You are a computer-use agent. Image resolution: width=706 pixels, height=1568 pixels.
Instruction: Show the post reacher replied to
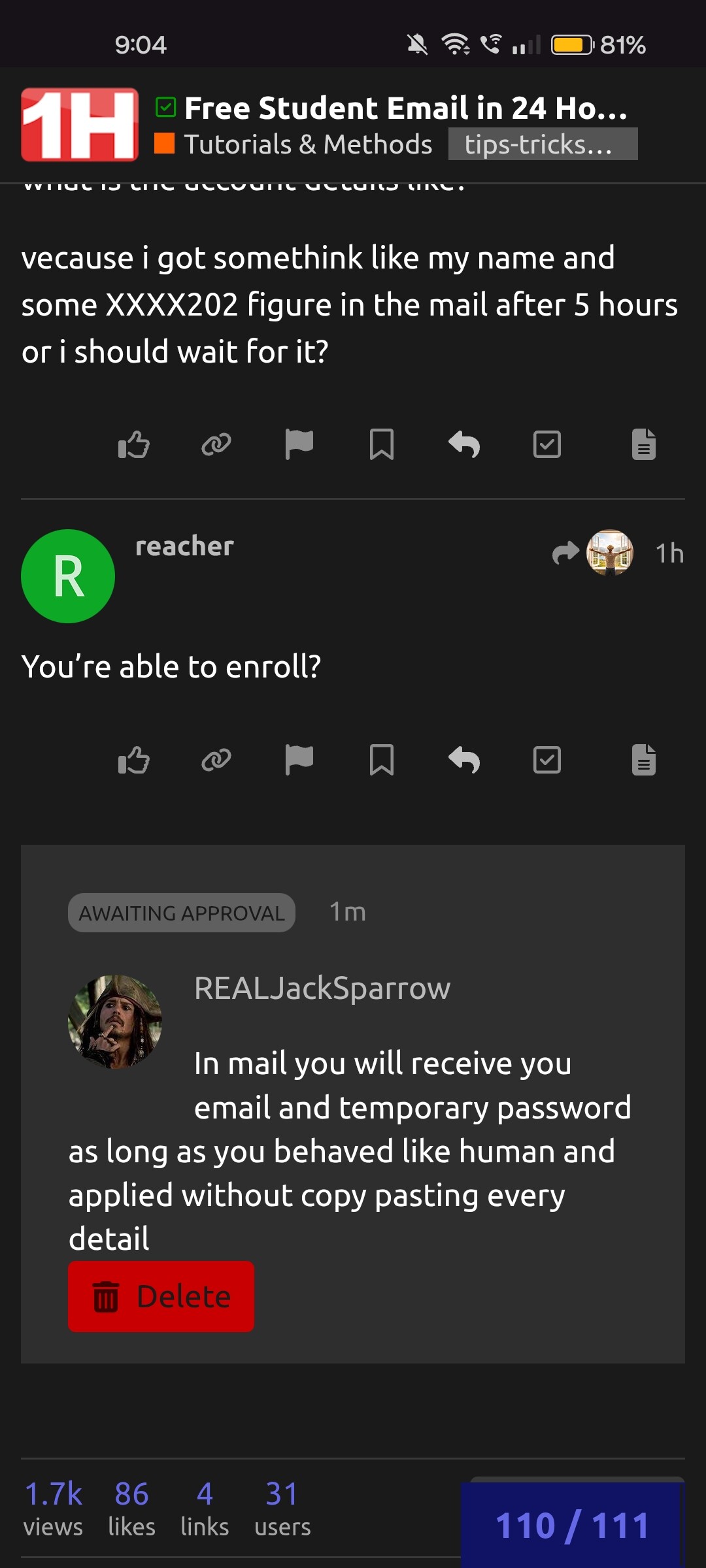point(592,553)
